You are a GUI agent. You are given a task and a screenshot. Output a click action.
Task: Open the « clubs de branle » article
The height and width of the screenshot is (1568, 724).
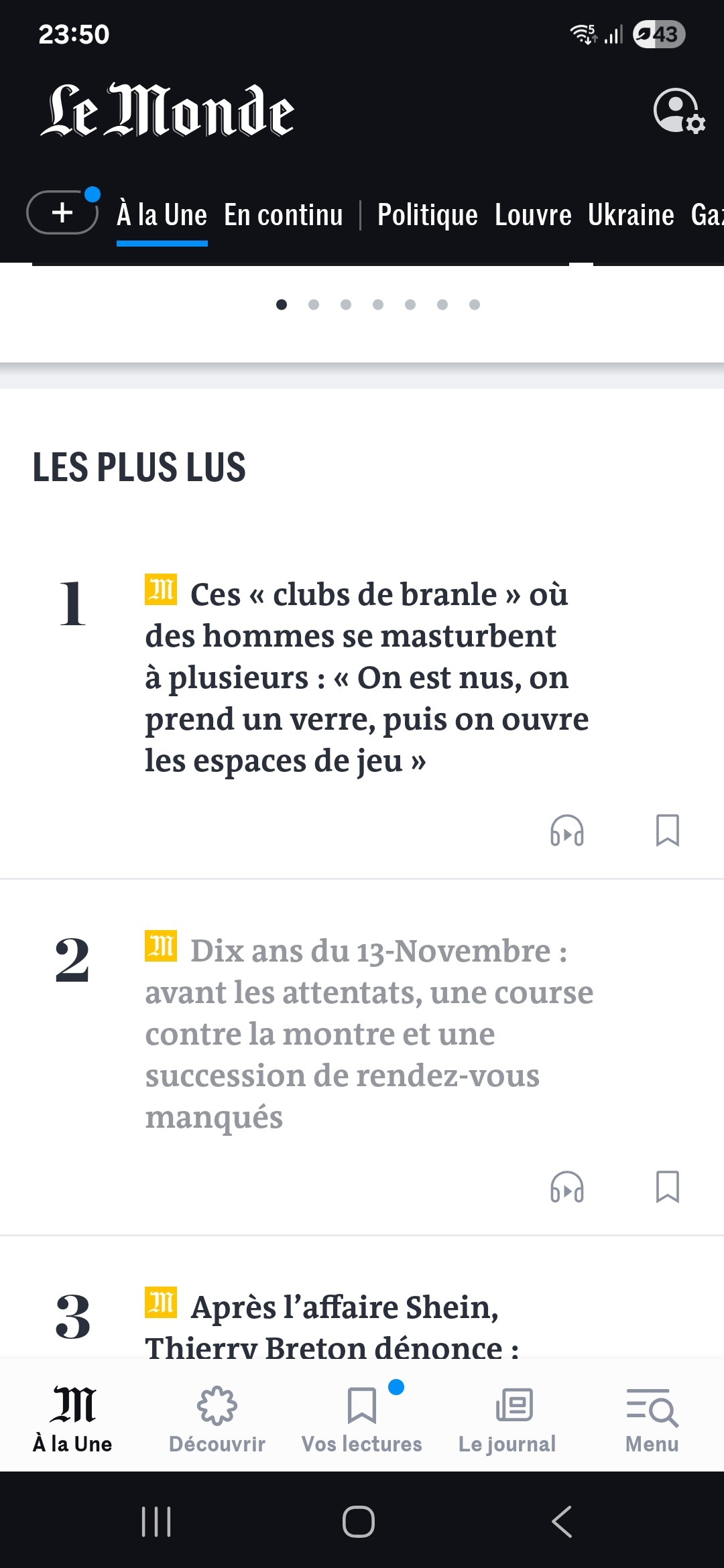pos(365,677)
